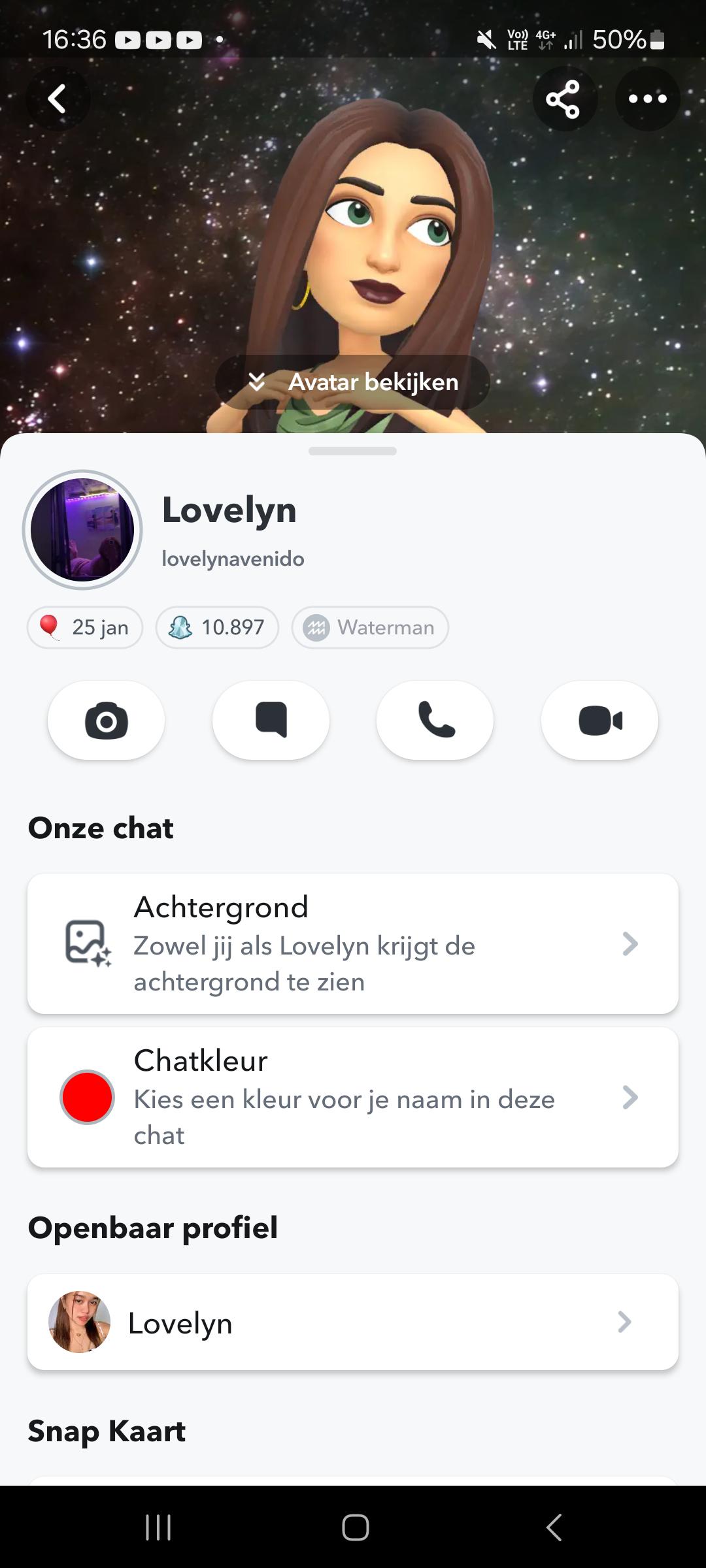Open Lovelyn's round story picture
Image resolution: width=706 pixels, height=1568 pixels.
pos(82,530)
